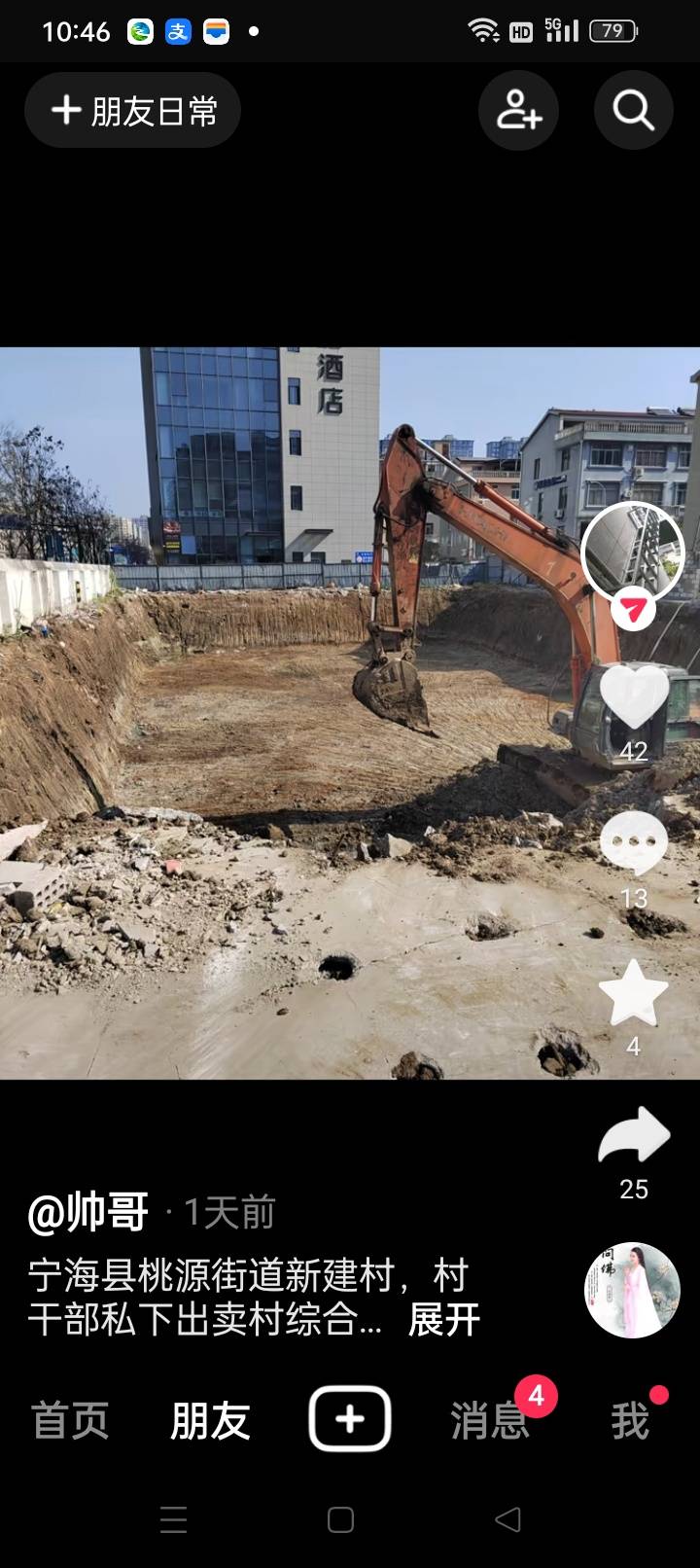The height and width of the screenshot is (1568, 700).
Task: Go to the 消息 tab
Action: point(490,1420)
